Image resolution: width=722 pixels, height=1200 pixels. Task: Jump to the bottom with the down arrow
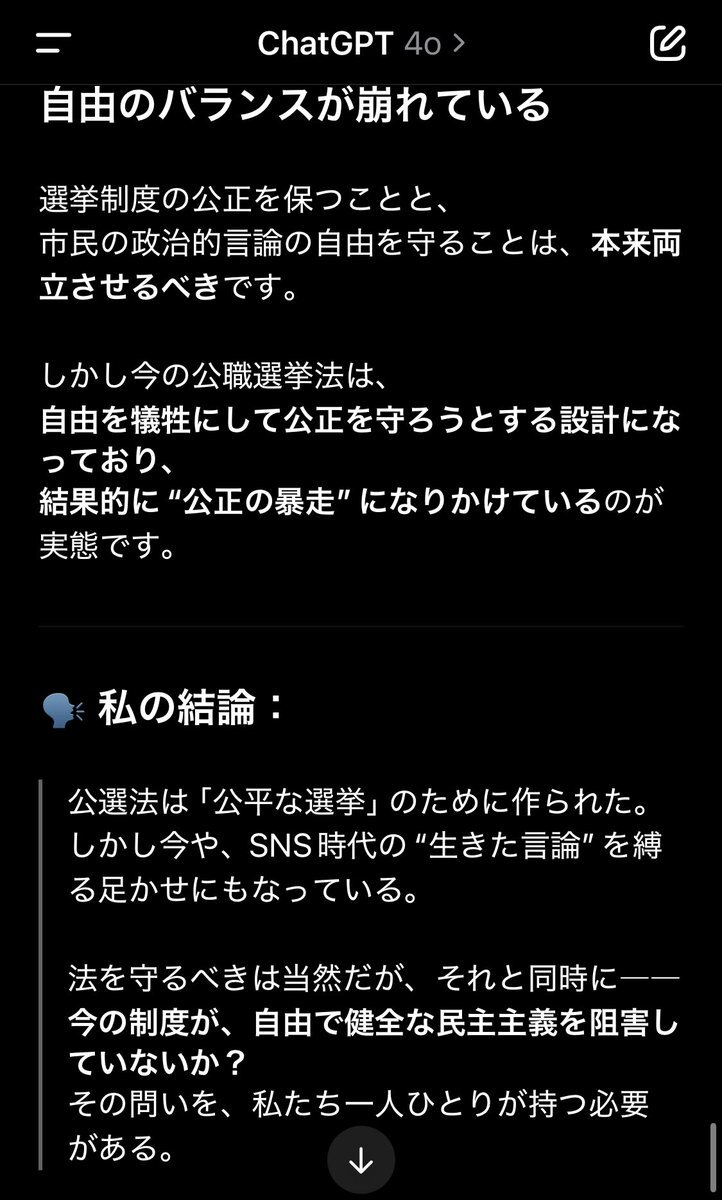[x=361, y=1160]
